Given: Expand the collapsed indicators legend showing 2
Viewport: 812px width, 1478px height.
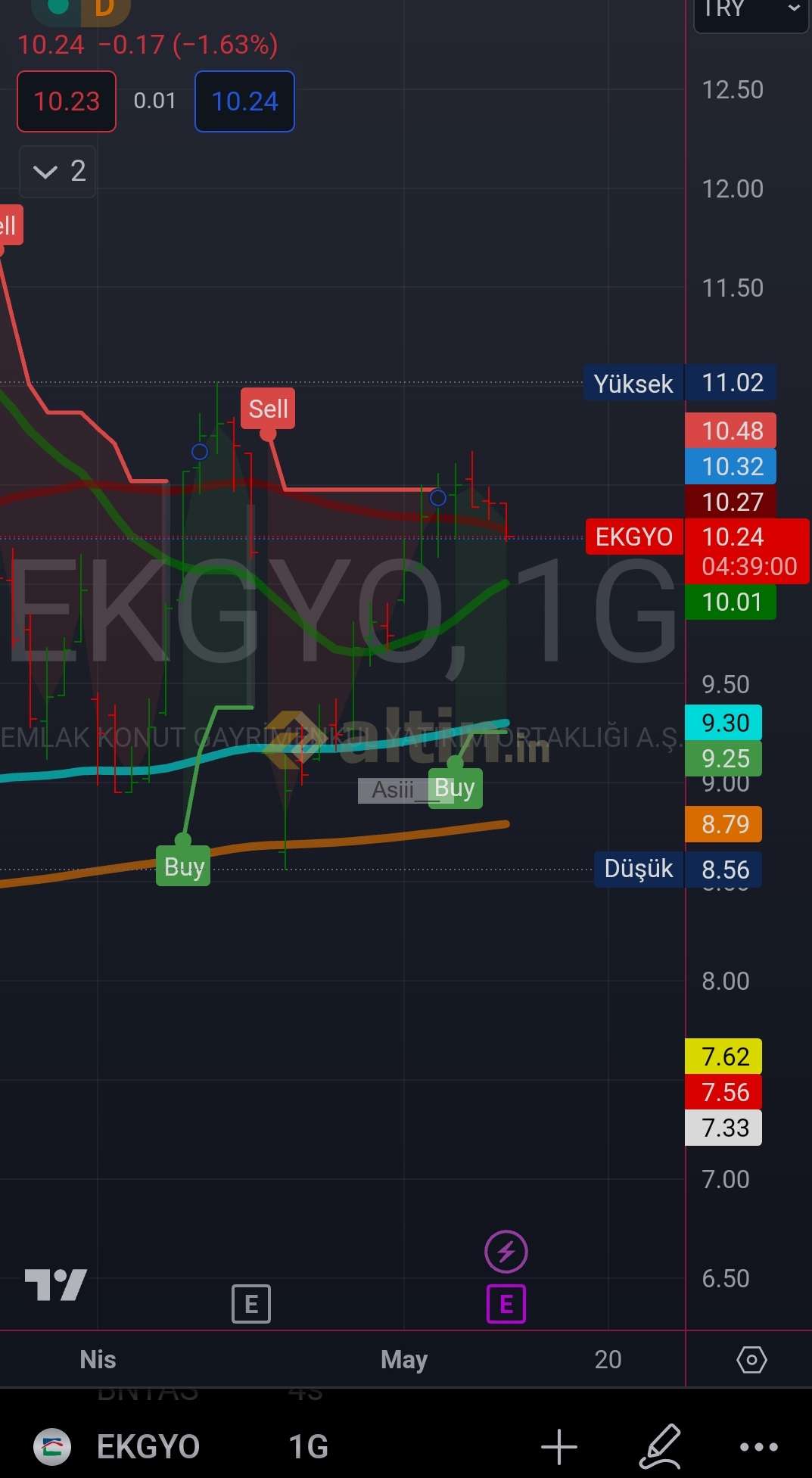Looking at the screenshot, I should click(x=58, y=172).
